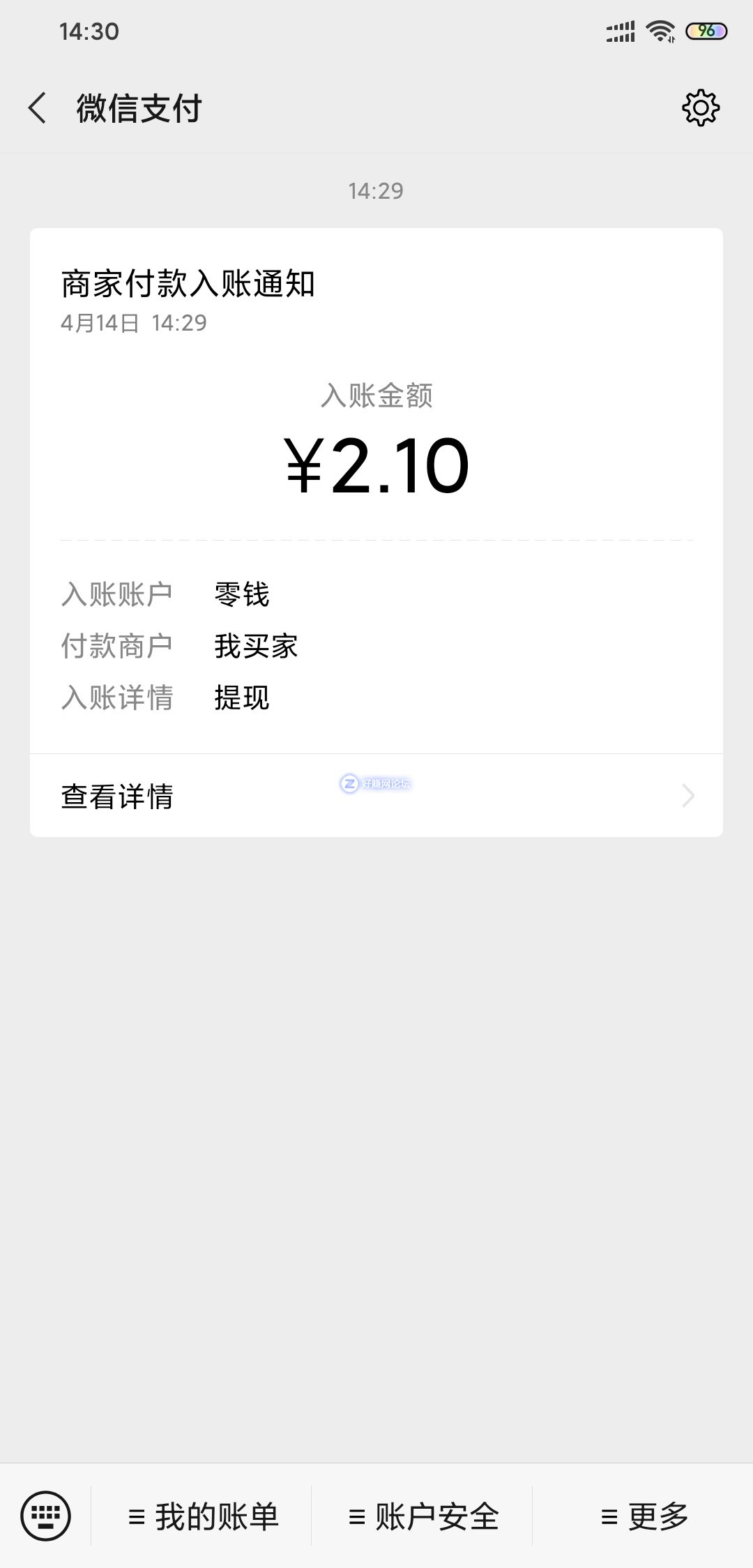The image size is (753, 1568).
Task: Expand payment details via right-pointing arrow
Action: [x=688, y=796]
